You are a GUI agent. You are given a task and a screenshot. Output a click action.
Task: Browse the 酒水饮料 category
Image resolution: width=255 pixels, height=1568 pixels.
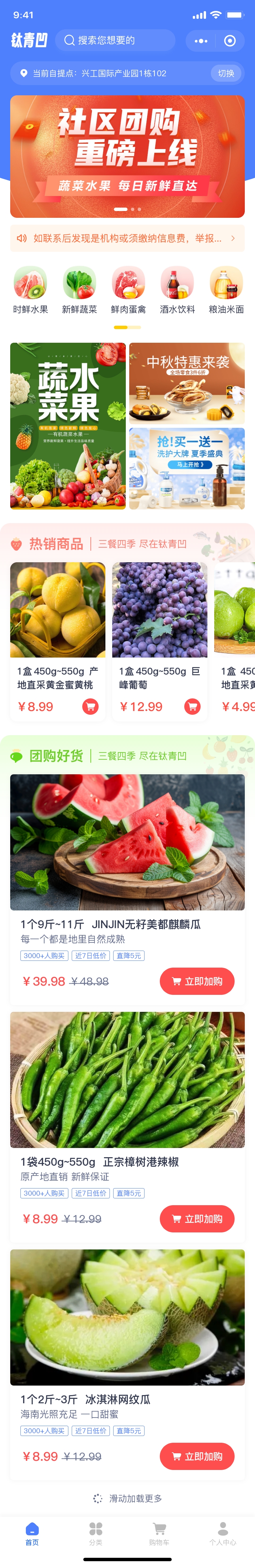pyautogui.click(x=177, y=290)
